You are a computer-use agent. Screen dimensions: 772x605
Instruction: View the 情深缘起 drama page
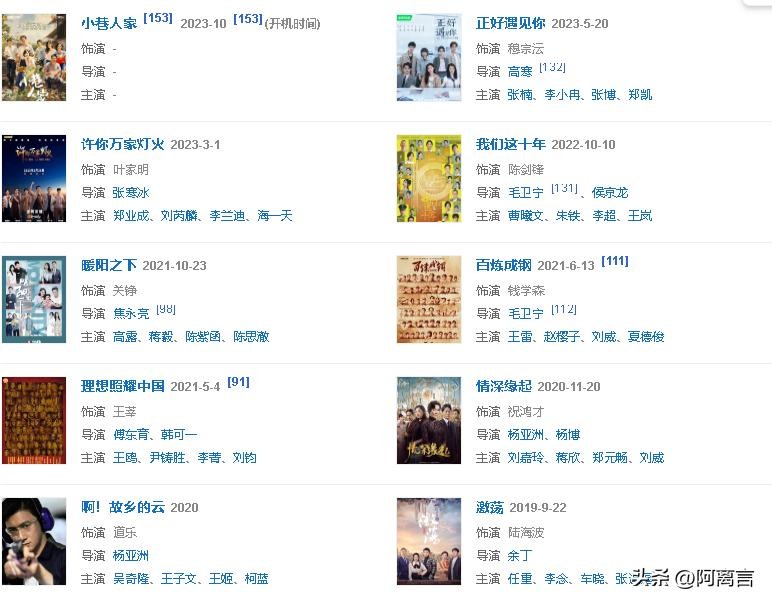coord(503,386)
